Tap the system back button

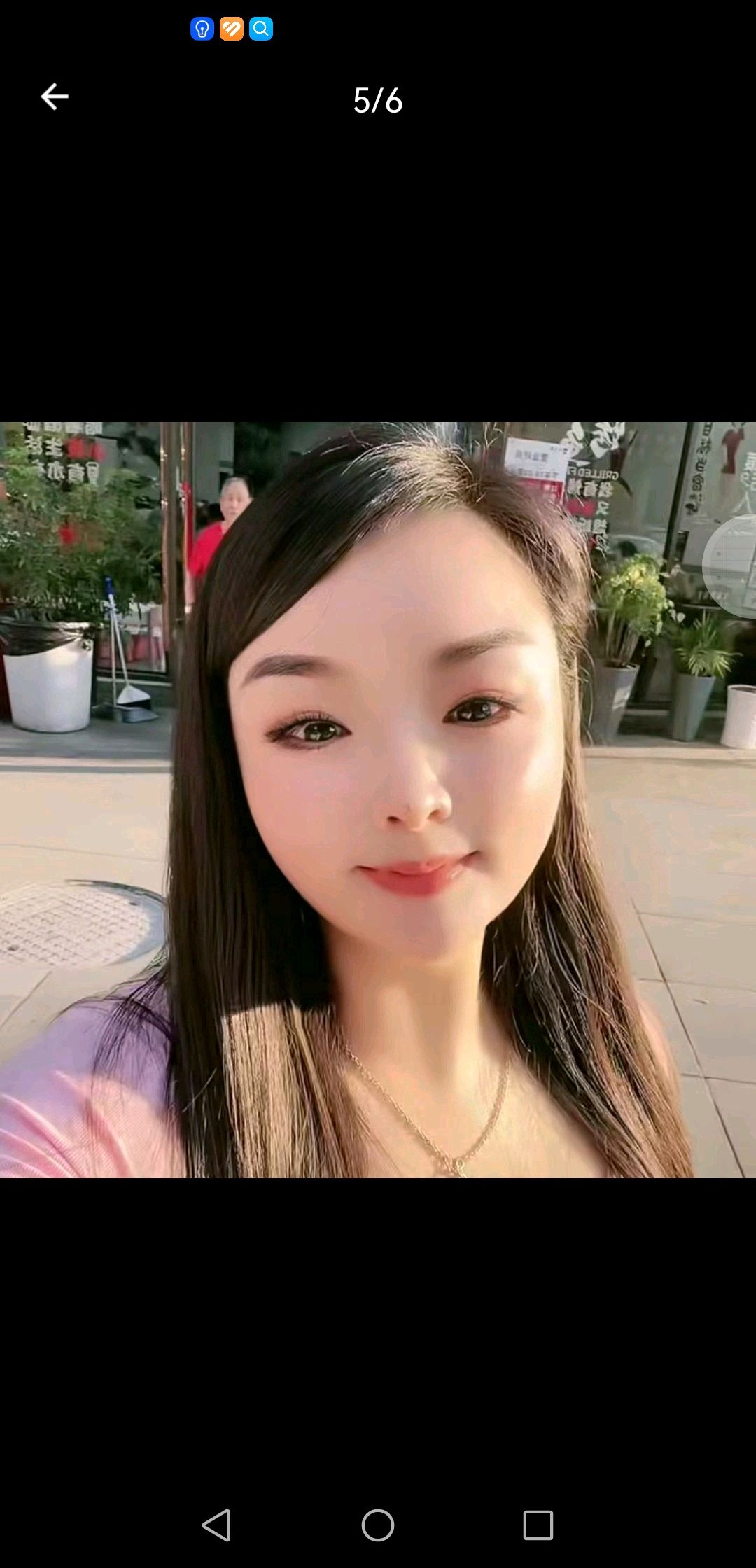coord(217,1525)
